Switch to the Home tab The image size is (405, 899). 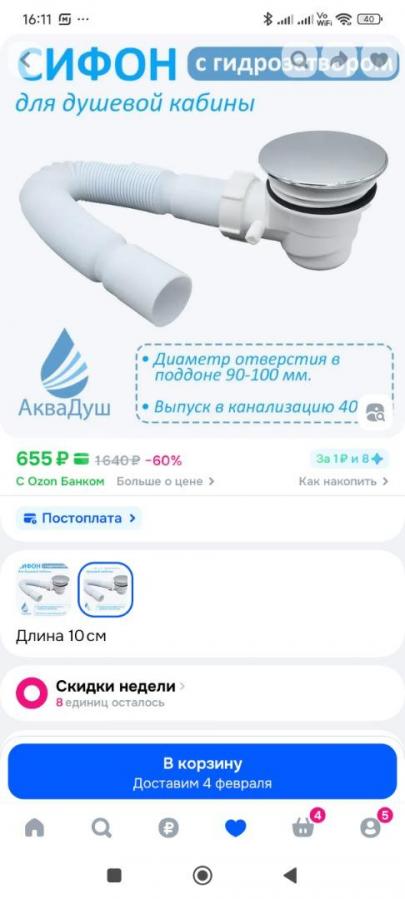[x=34, y=828]
